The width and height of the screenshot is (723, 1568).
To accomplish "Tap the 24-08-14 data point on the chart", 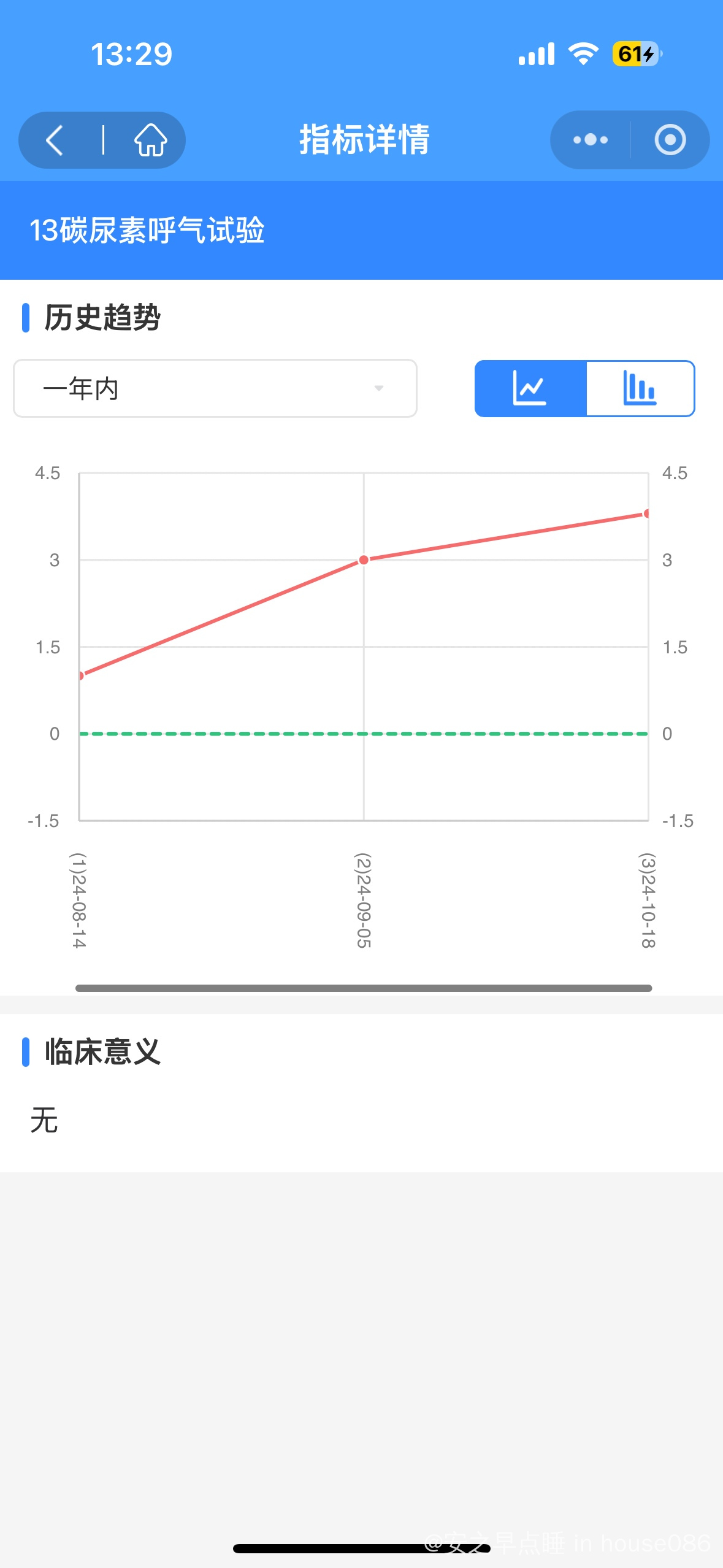I will (81, 675).
